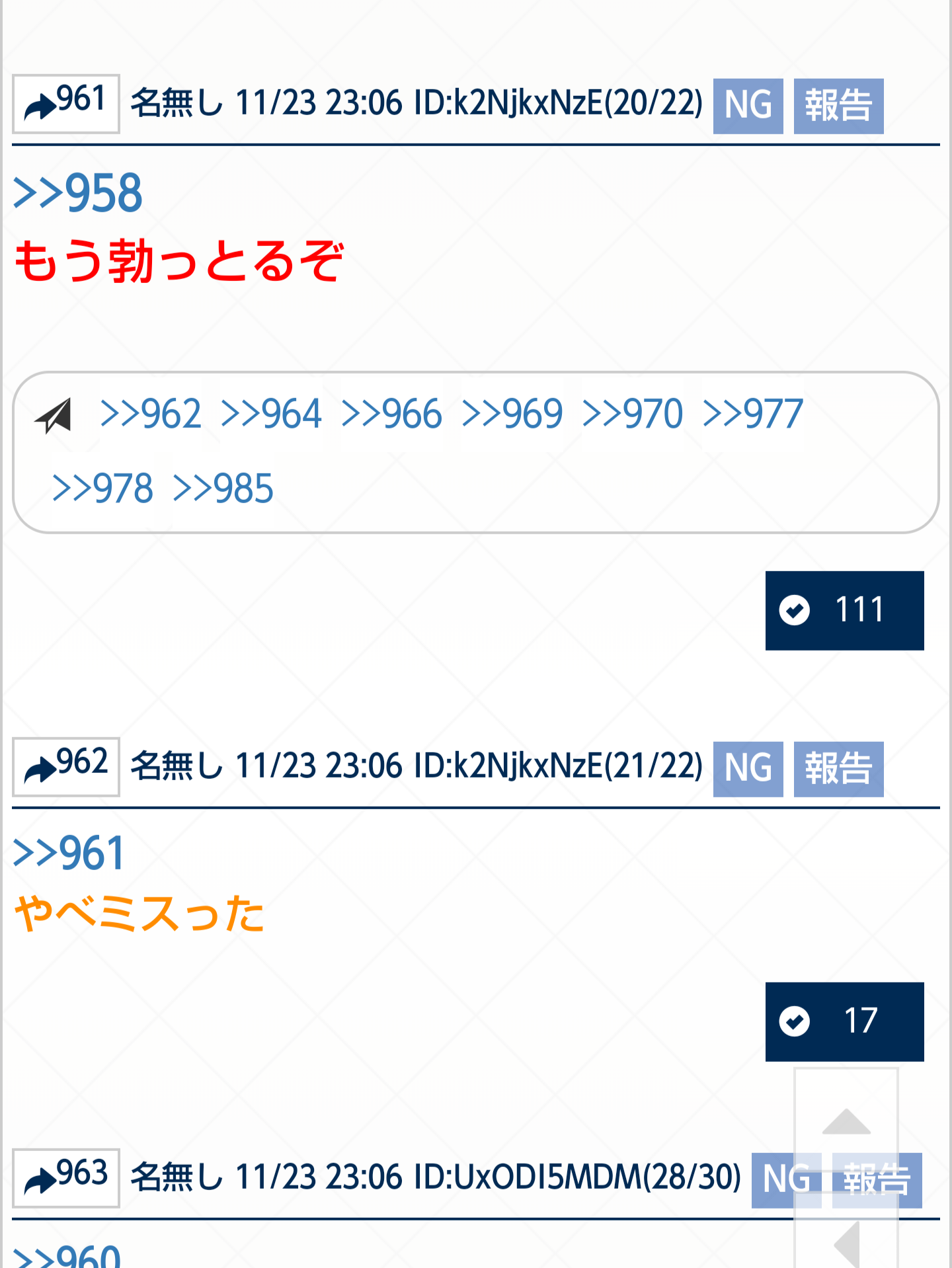
Task: Jump to reply >>977
Action: click(753, 415)
